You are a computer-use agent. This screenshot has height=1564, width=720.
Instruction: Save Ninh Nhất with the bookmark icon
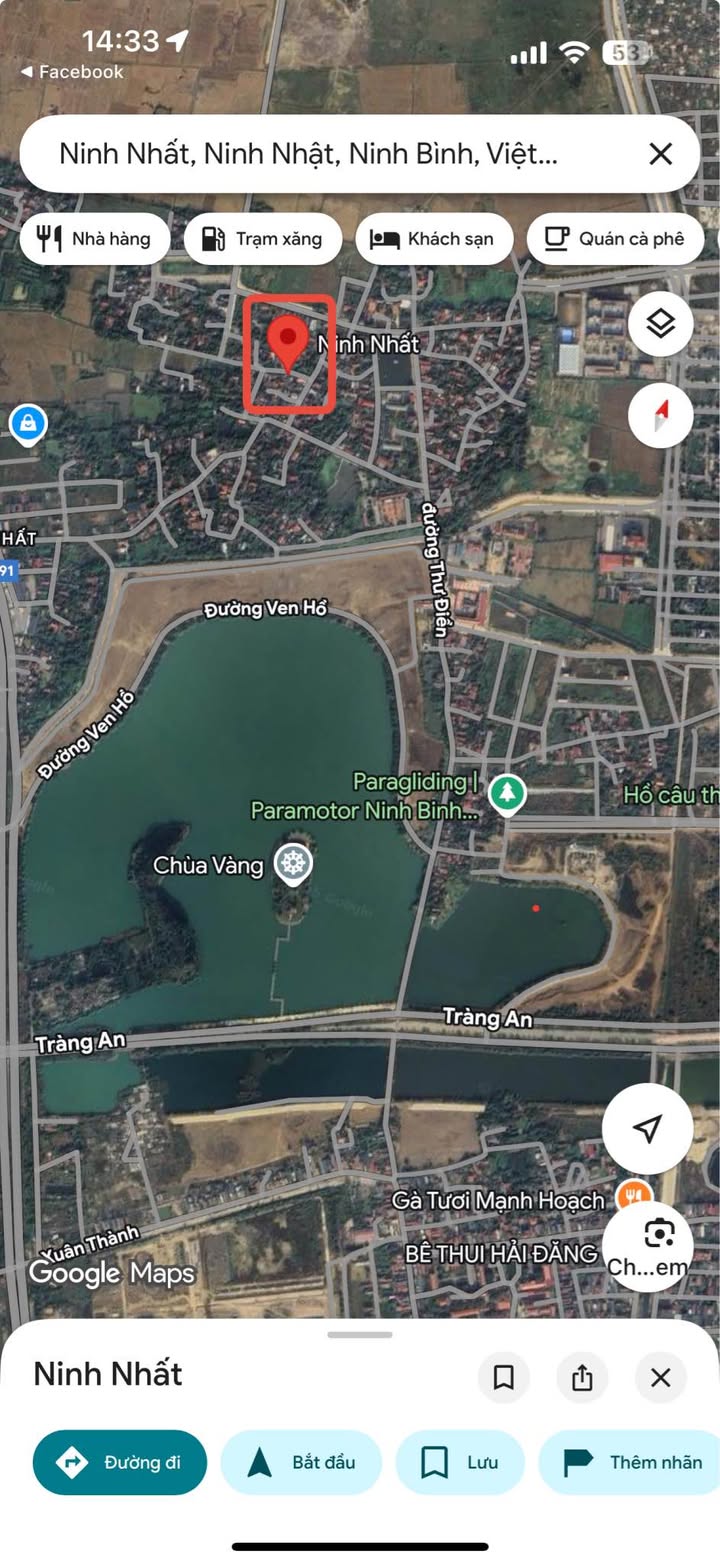click(x=504, y=1377)
